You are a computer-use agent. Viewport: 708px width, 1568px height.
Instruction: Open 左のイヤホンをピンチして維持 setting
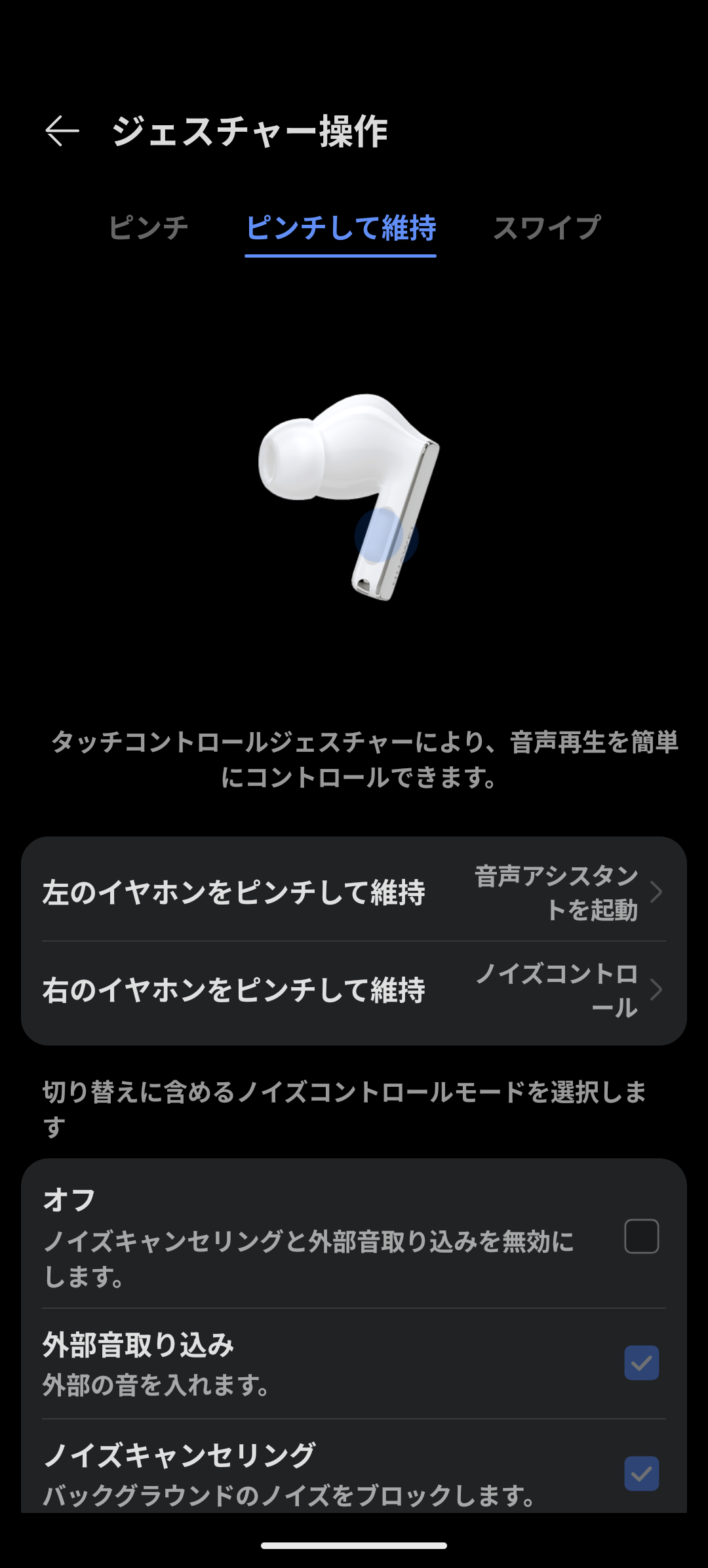click(354, 892)
